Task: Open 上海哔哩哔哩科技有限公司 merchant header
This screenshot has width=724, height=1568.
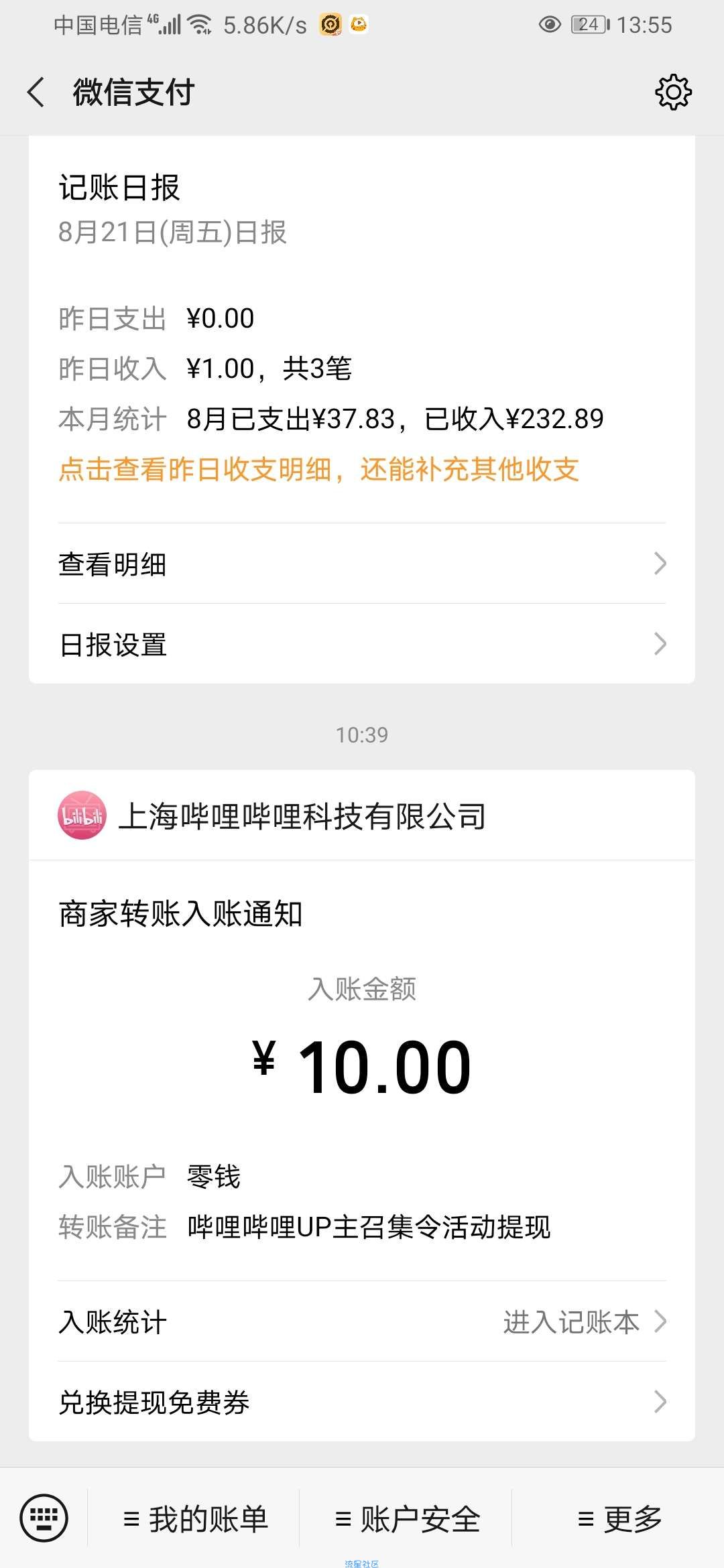Action: (x=302, y=816)
